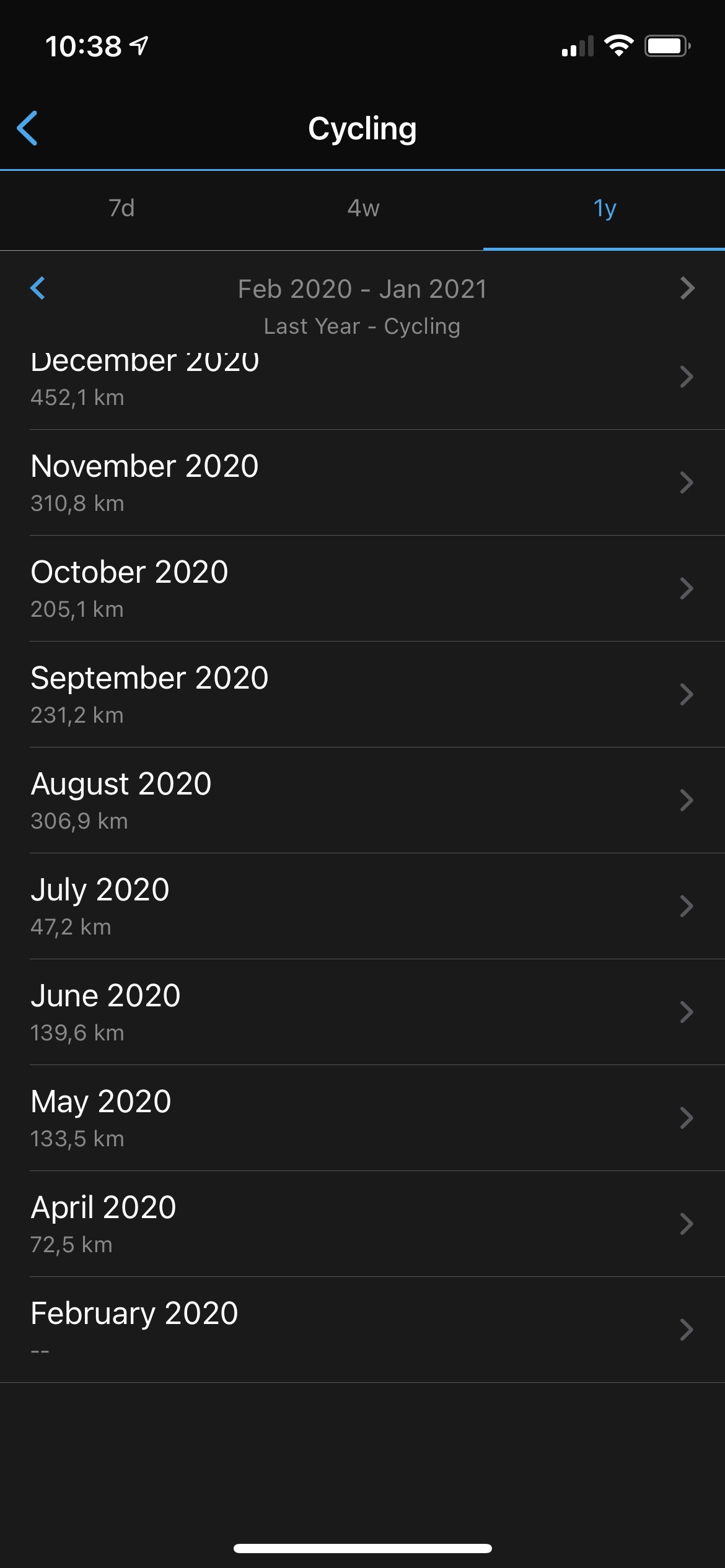This screenshot has width=725, height=1568.
Task: Open April 2020 cycling details
Action: coord(362,1224)
